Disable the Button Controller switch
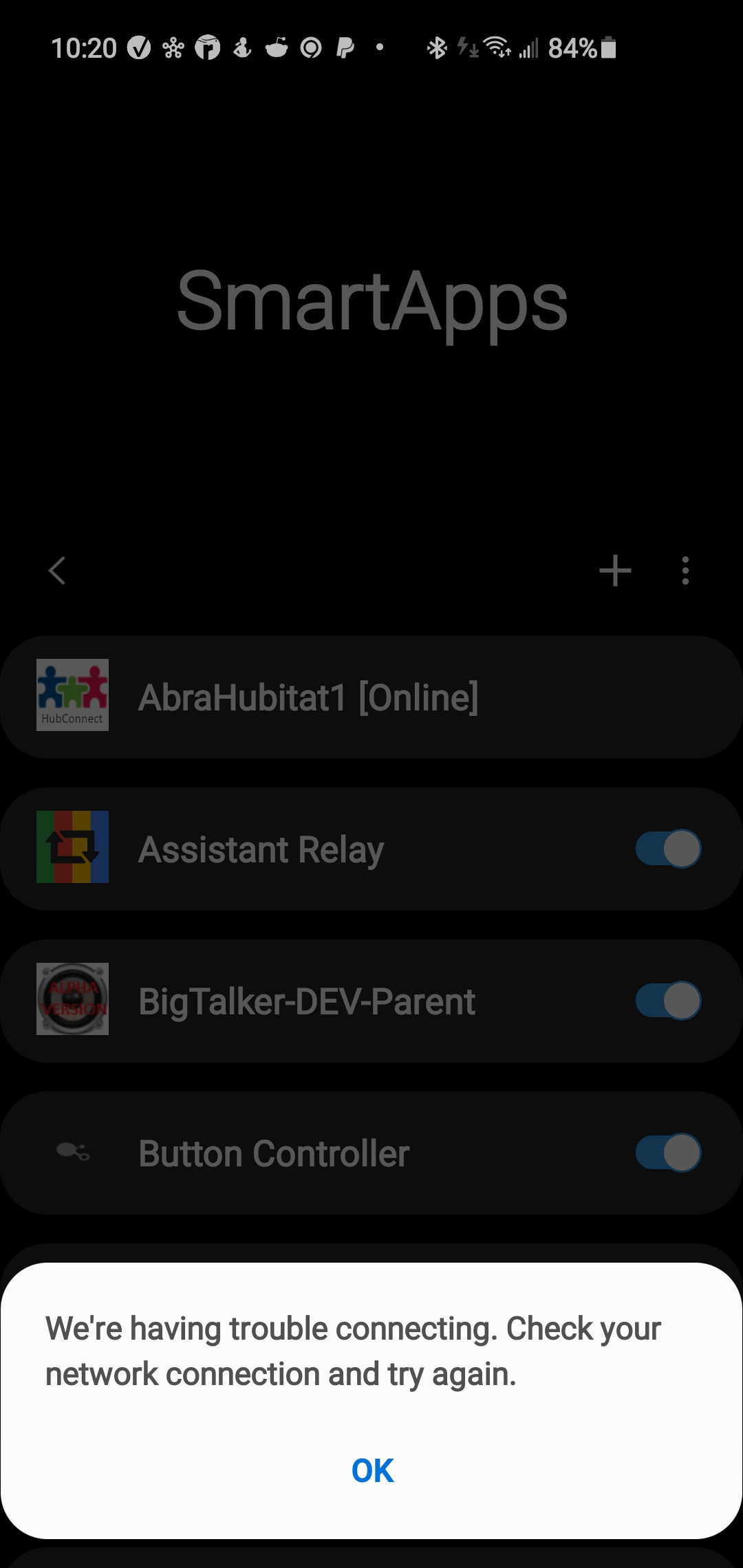 [x=668, y=1153]
